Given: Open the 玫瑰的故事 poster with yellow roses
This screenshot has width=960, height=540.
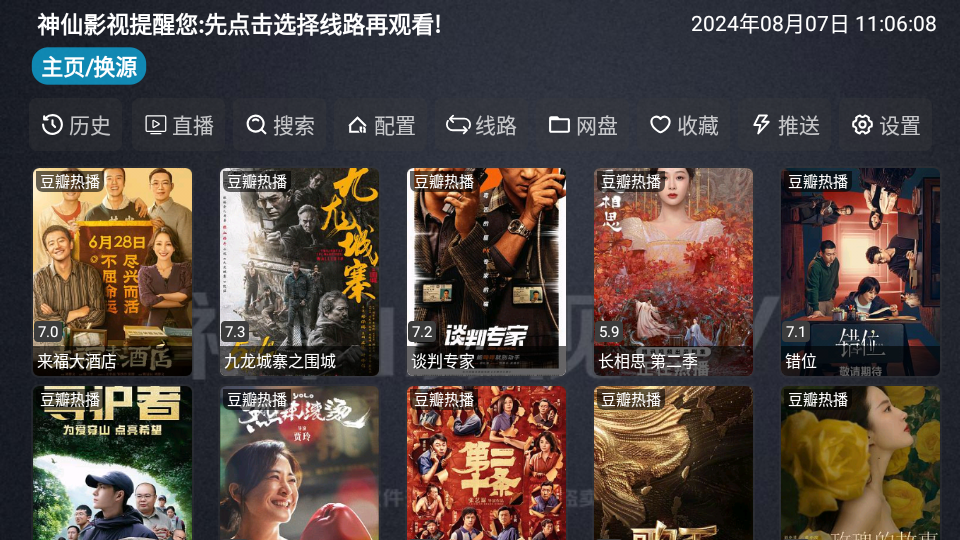Looking at the screenshot, I should point(860,465).
